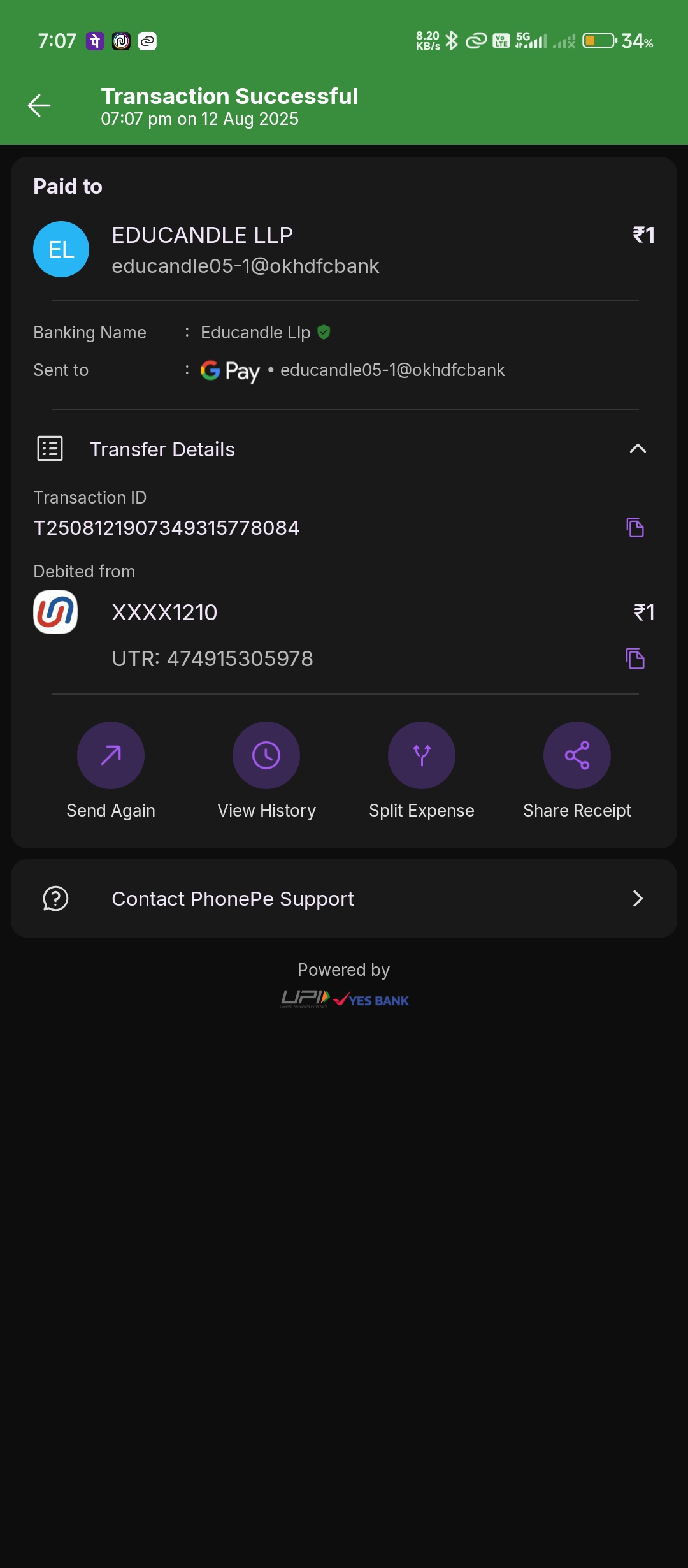Open View History

click(266, 756)
